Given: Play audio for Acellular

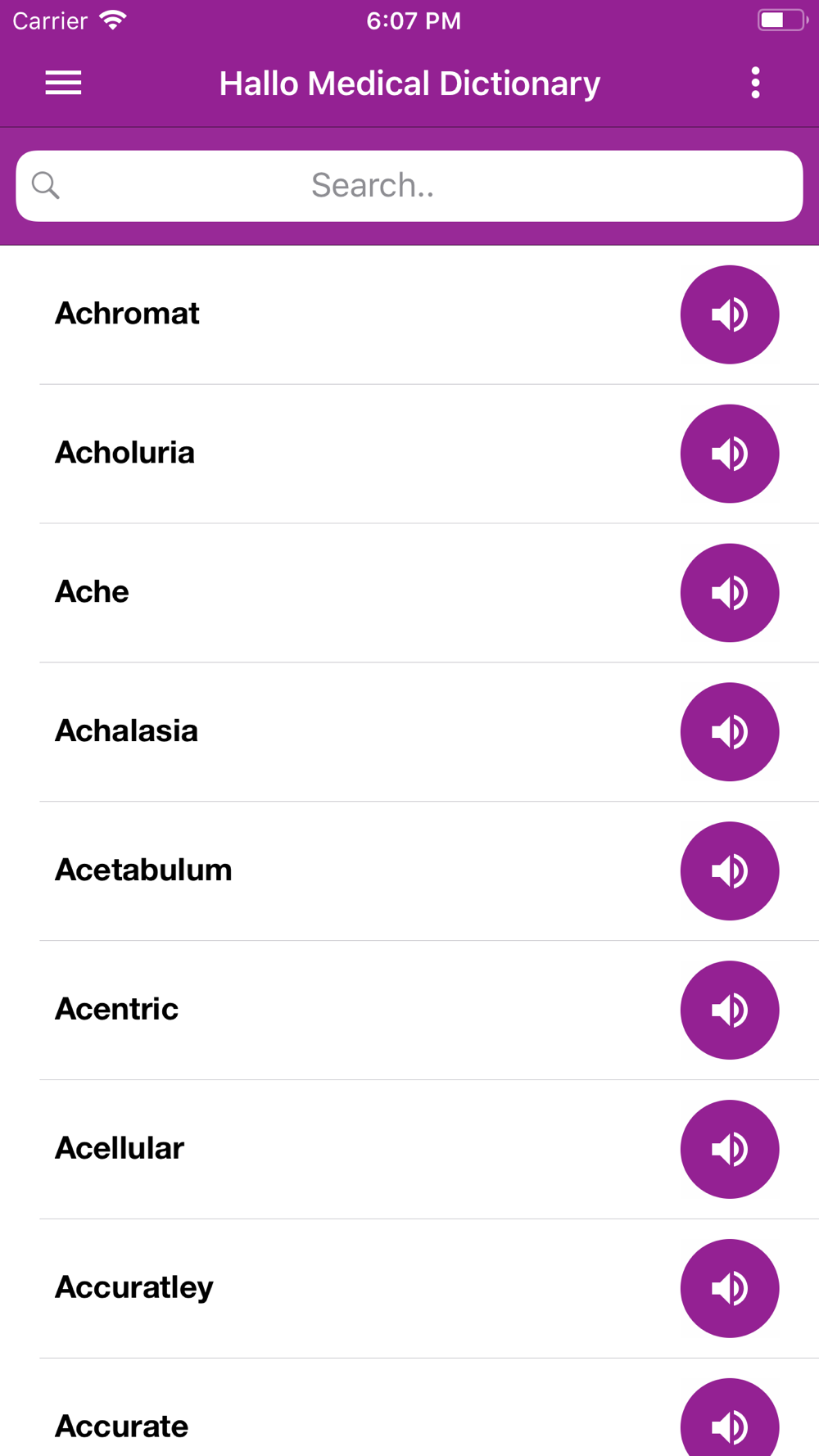Looking at the screenshot, I should point(729,1150).
